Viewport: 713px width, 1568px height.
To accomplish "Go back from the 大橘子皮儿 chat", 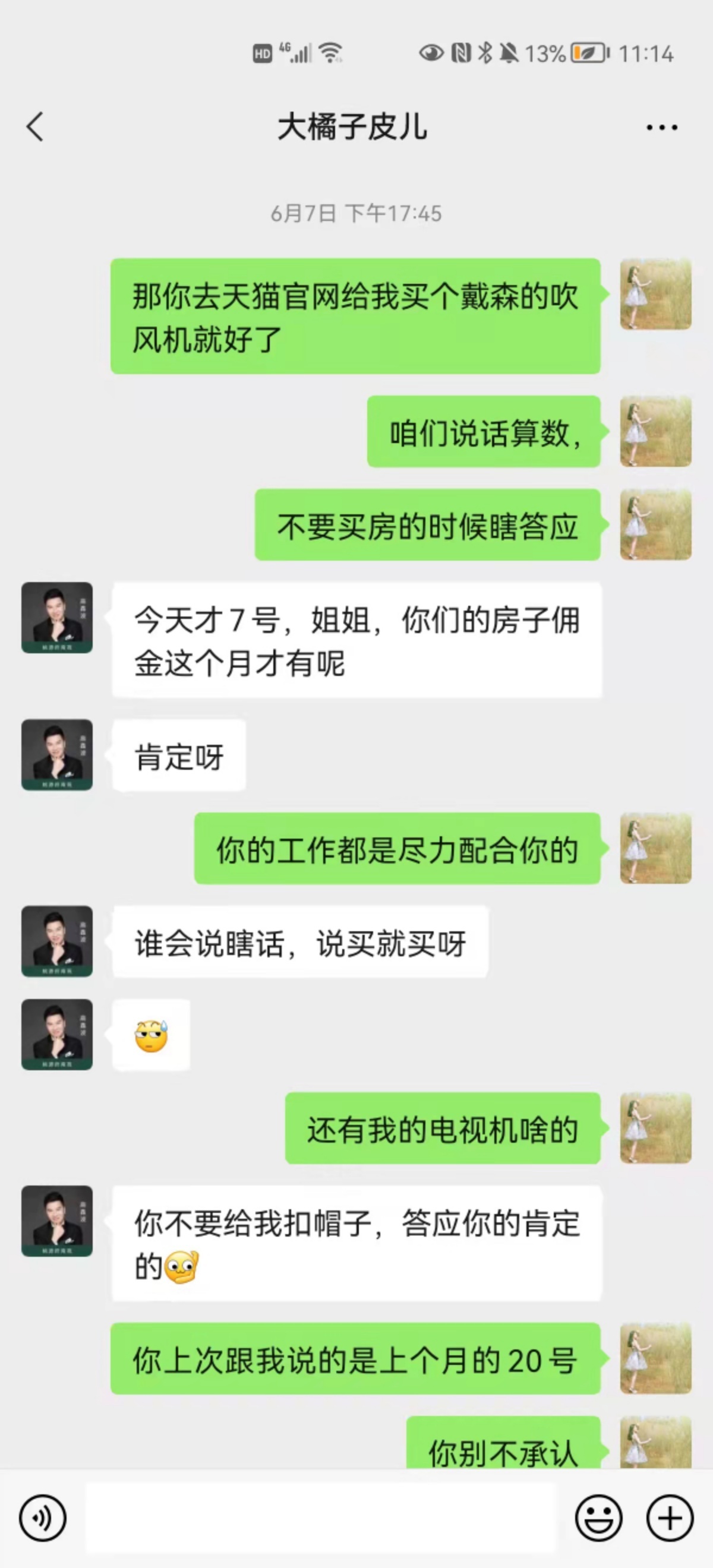I will tap(35, 127).
